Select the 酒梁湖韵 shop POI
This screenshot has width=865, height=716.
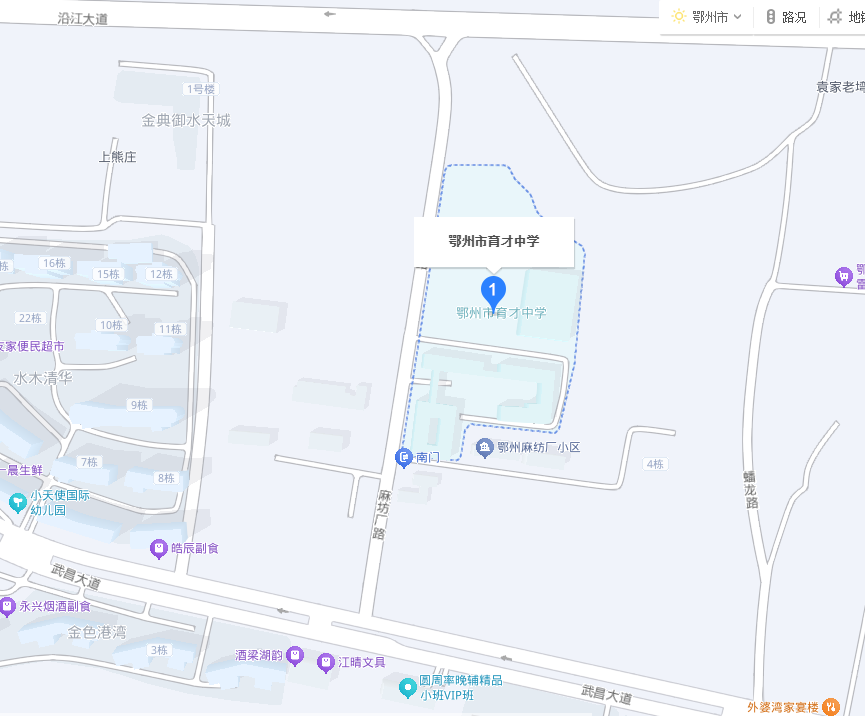tap(294, 656)
